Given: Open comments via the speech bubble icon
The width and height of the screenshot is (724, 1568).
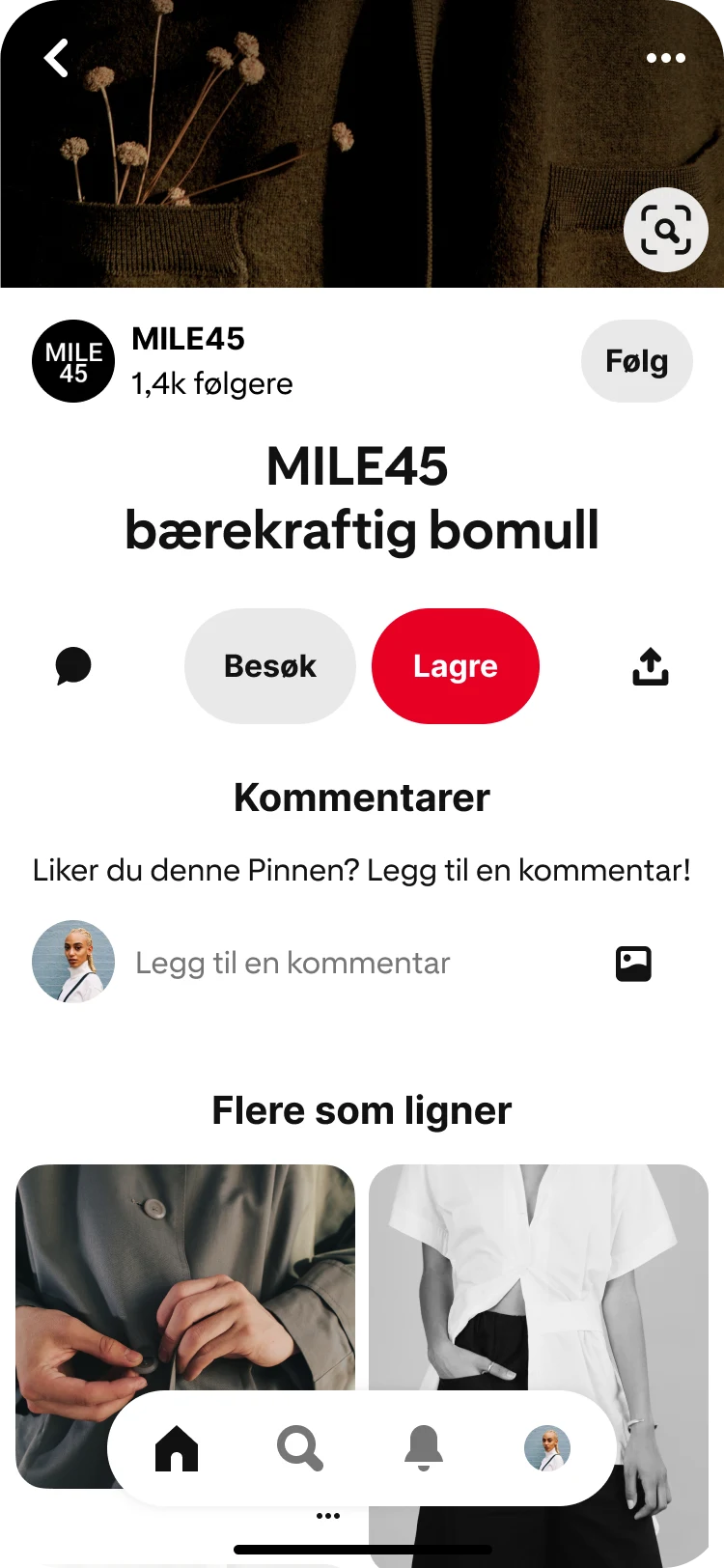Looking at the screenshot, I should (72, 665).
